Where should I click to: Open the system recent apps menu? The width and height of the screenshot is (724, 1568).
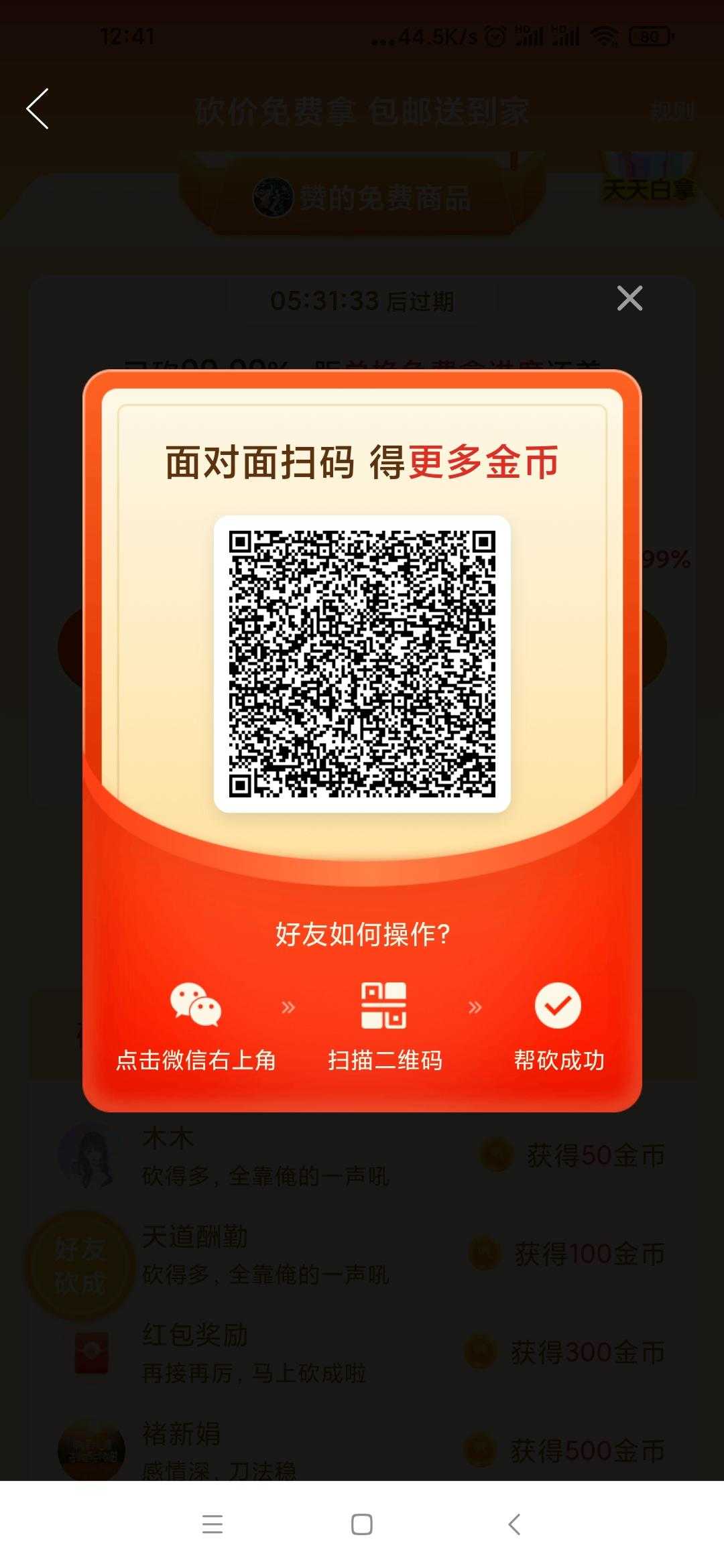pyautogui.click(x=212, y=1524)
